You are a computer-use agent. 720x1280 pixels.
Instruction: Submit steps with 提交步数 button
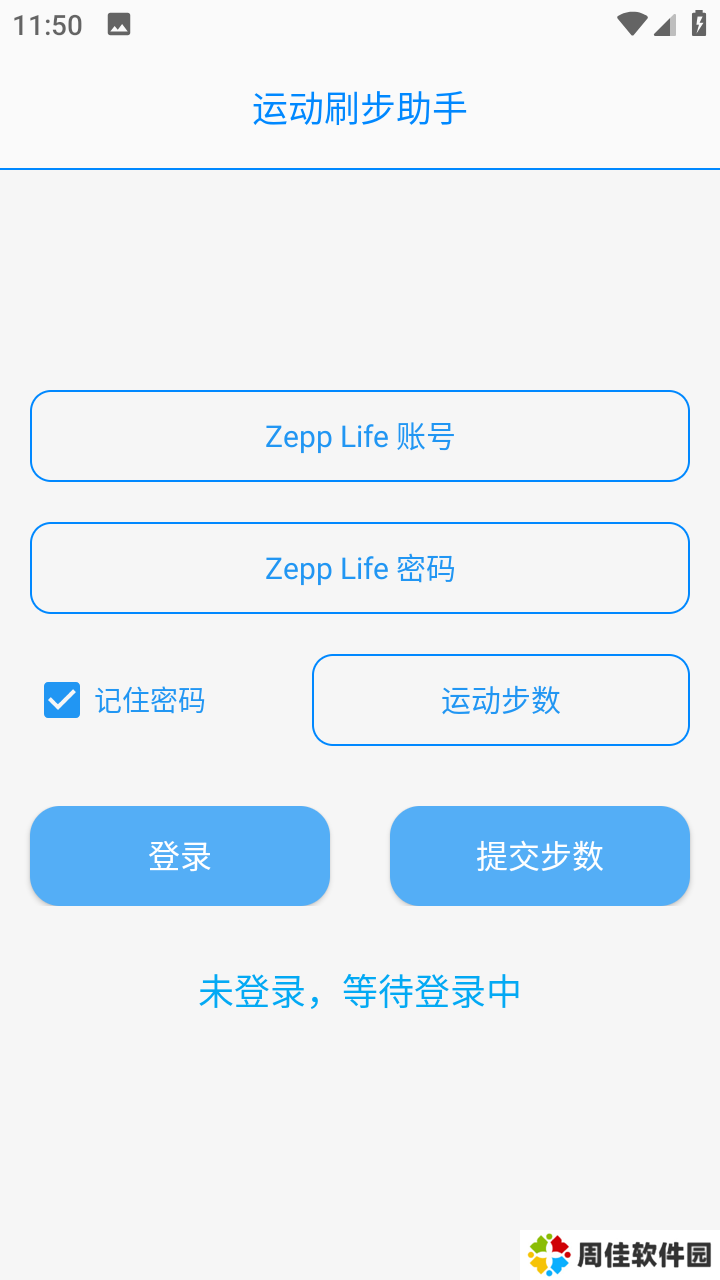(x=540, y=856)
